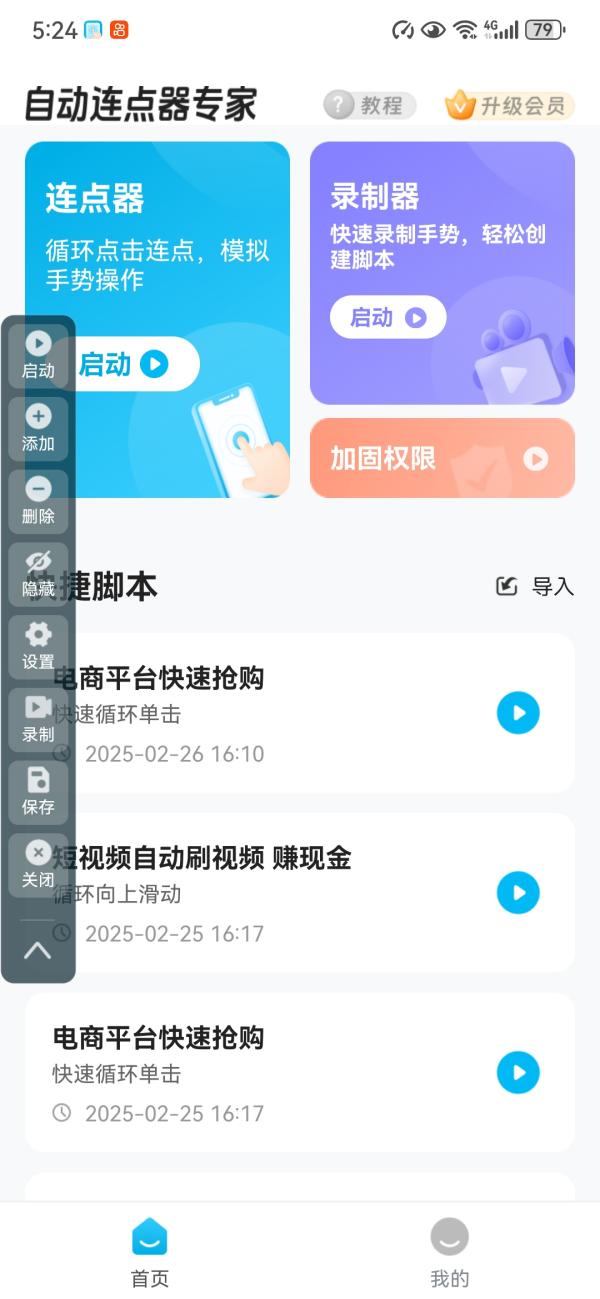Remove a click point with 删除
The image size is (600, 1299).
click(x=38, y=500)
